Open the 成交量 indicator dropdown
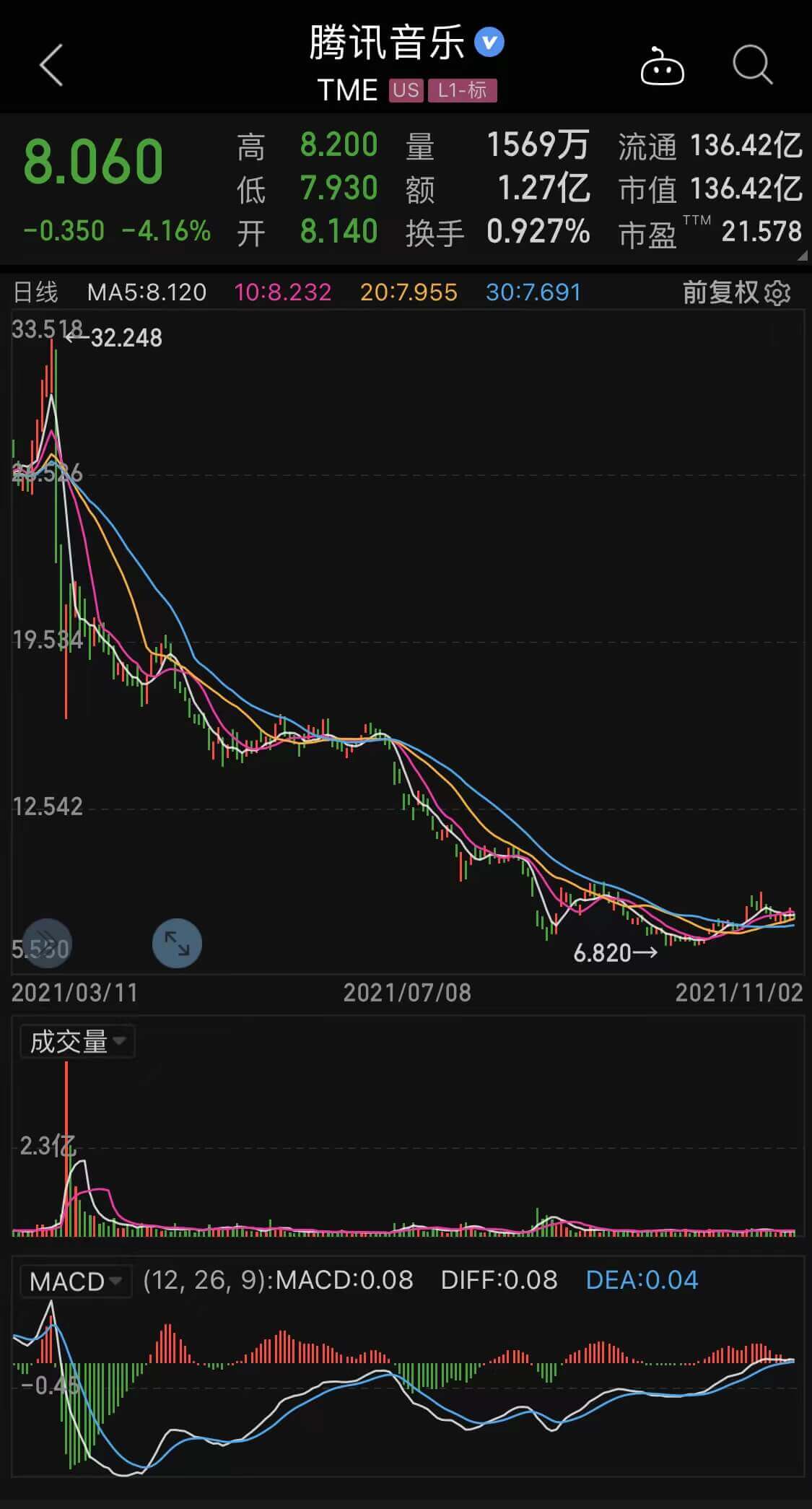Screen dimensions: 812x1509 tap(77, 1041)
